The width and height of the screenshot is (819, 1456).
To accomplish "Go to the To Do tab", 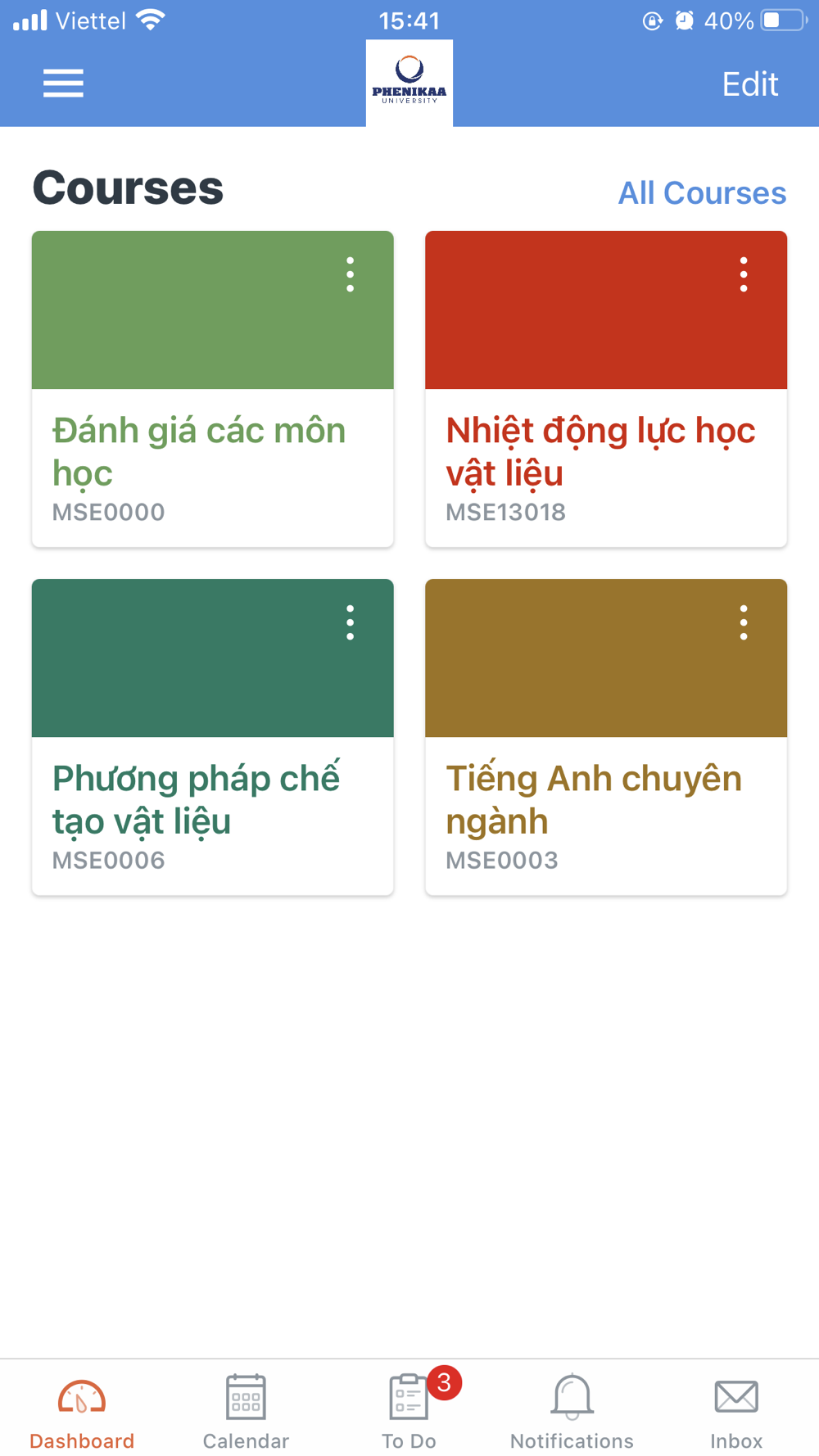I will click(409, 1412).
